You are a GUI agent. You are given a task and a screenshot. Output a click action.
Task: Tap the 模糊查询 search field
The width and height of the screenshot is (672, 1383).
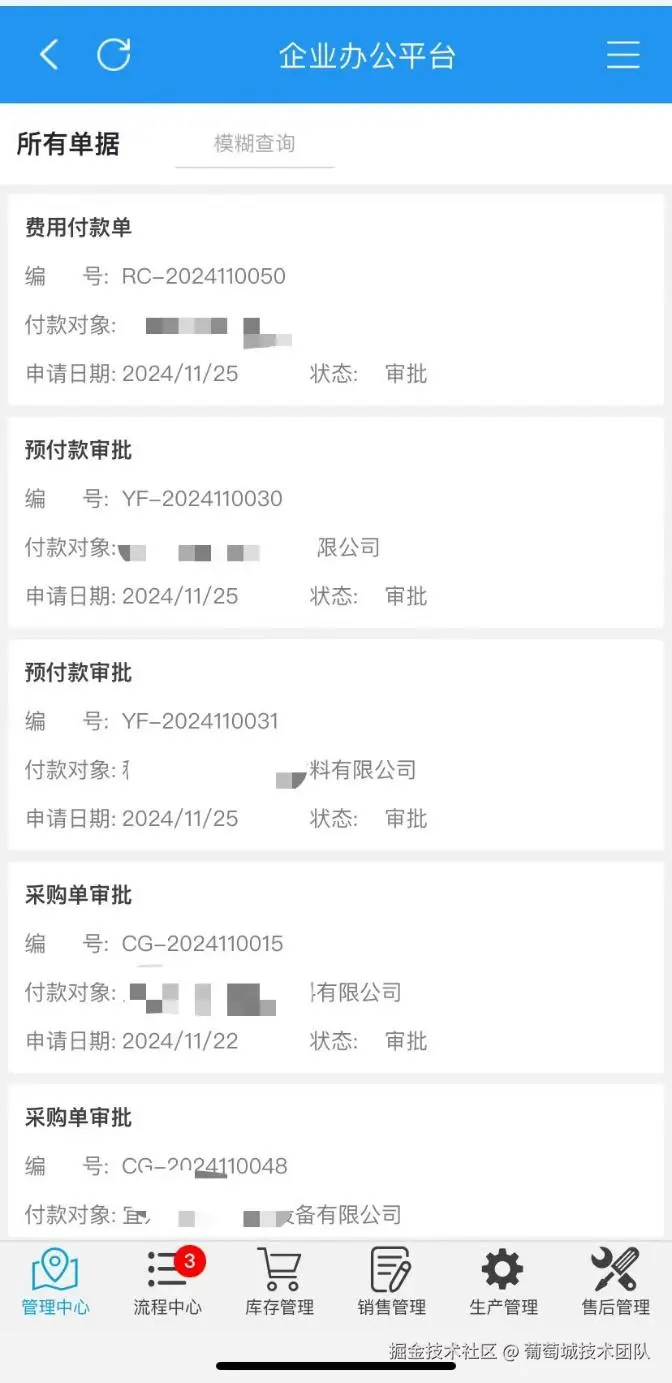tap(254, 144)
